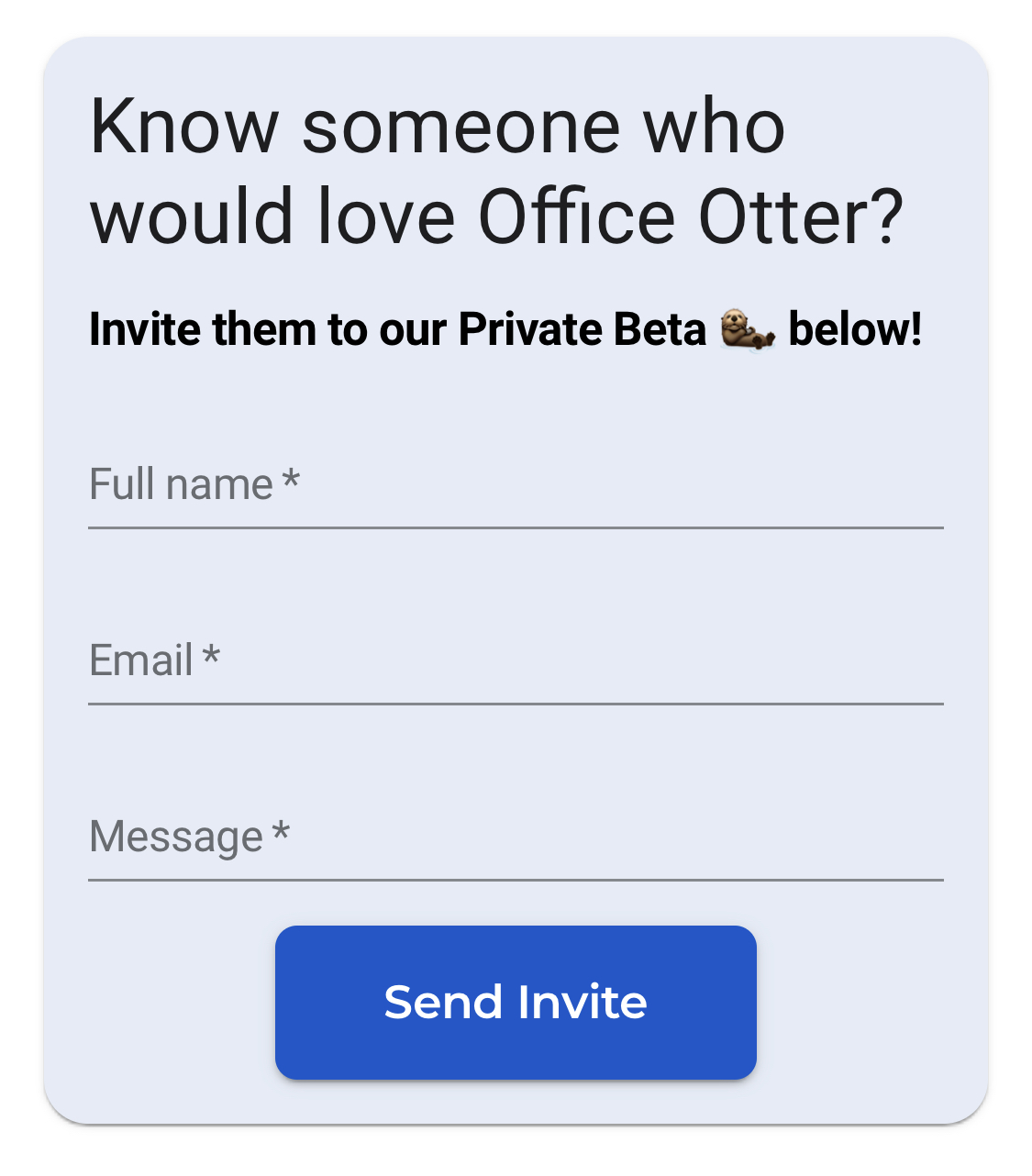Focus the Message text field
Viewport: 1032px width, 1176px height.
click(515, 838)
